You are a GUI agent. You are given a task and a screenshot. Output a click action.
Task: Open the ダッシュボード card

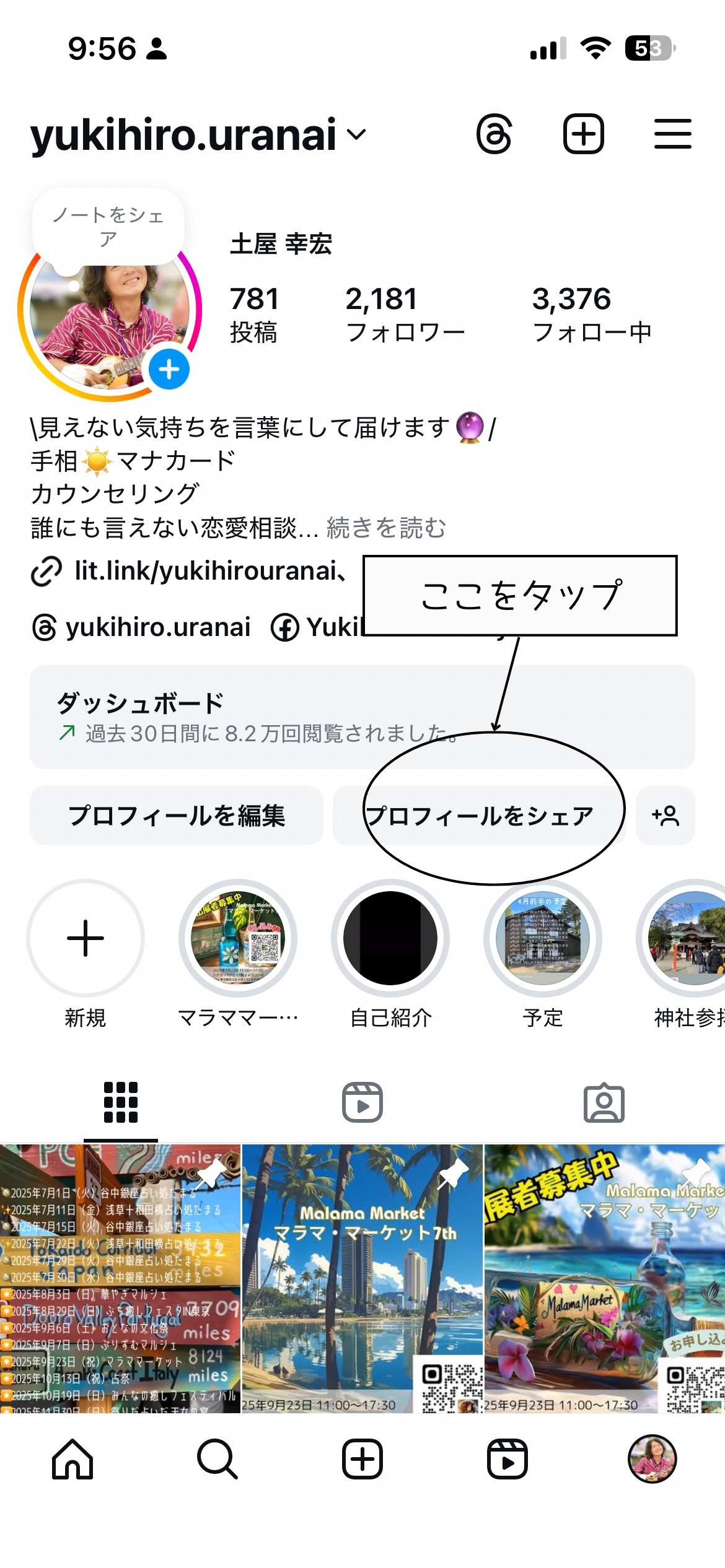pyautogui.click(x=362, y=717)
